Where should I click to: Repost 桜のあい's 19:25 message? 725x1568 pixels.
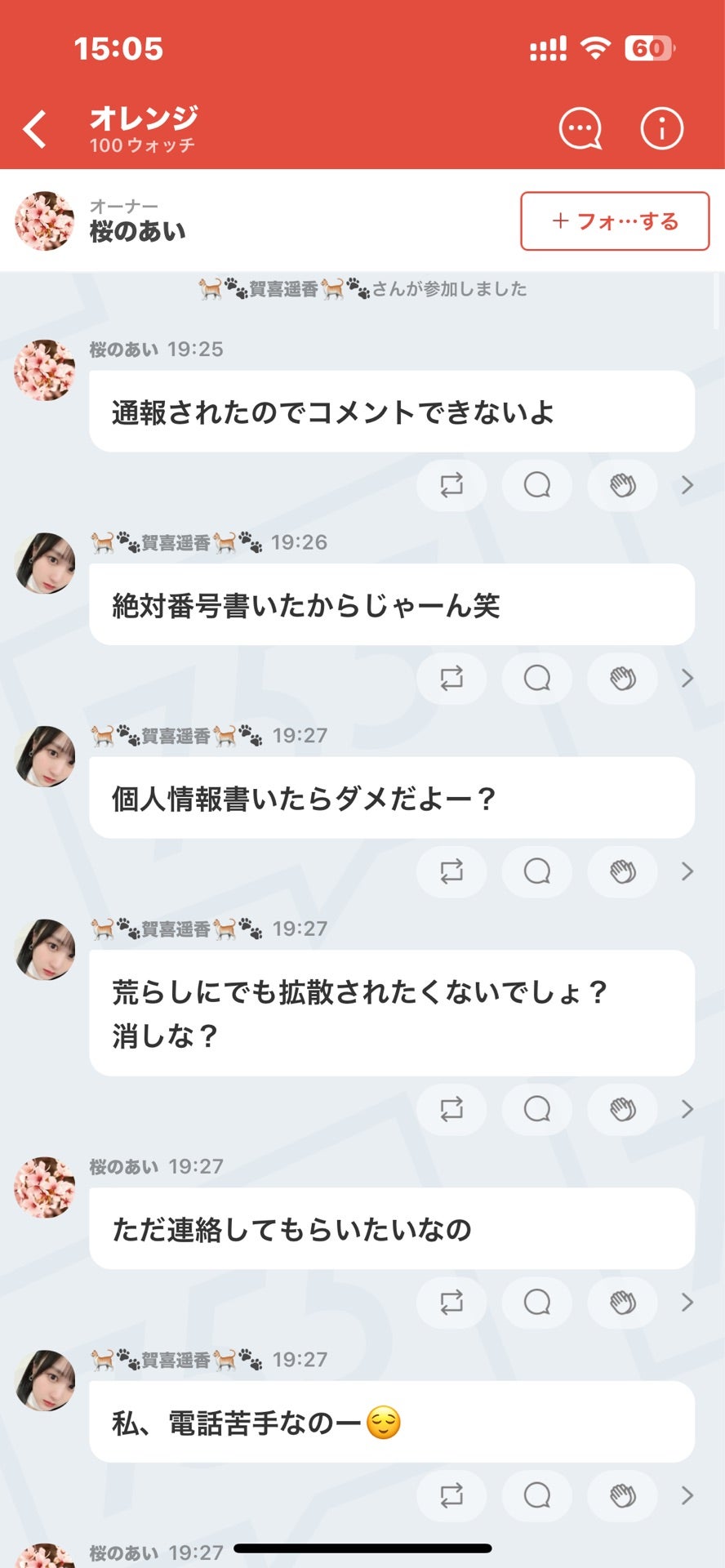(451, 485)
